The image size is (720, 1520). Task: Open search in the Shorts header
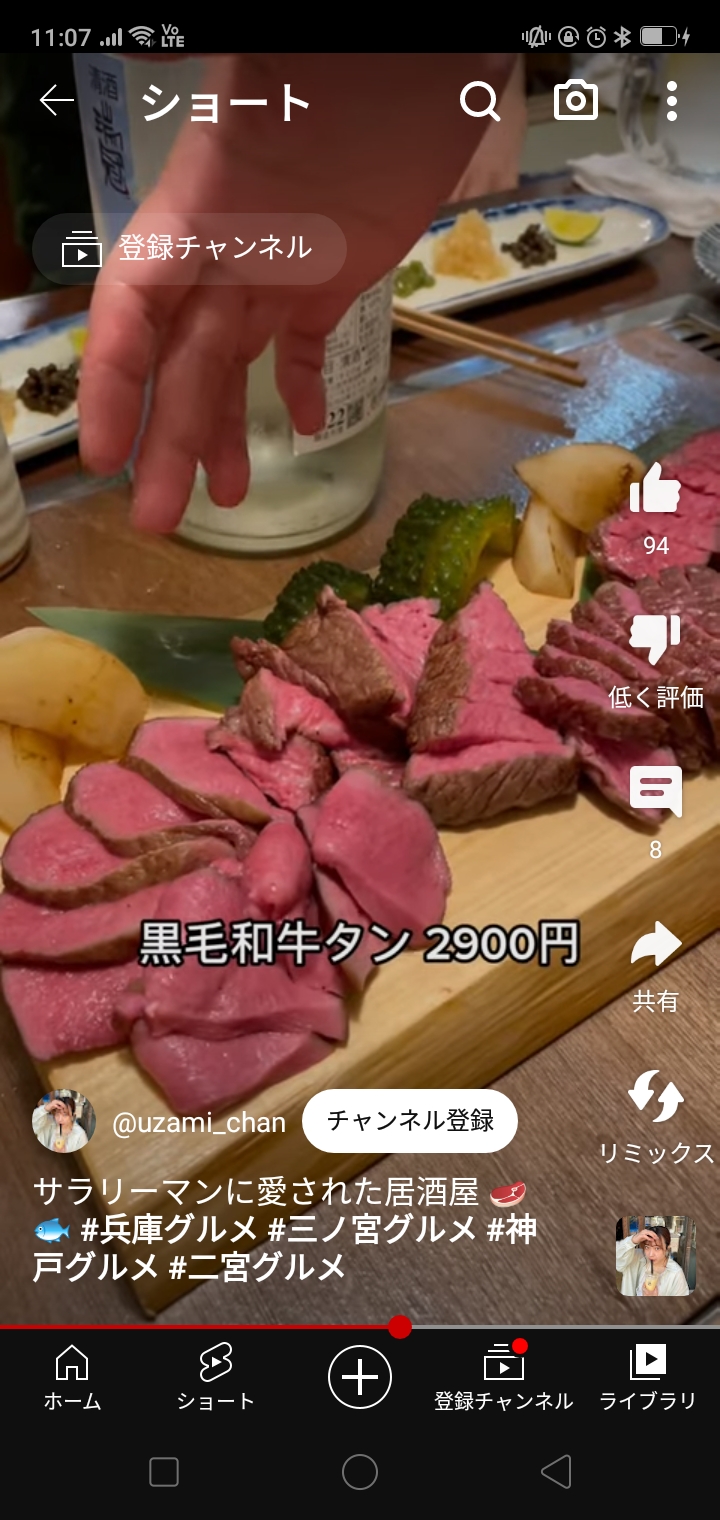coord(480,101)
